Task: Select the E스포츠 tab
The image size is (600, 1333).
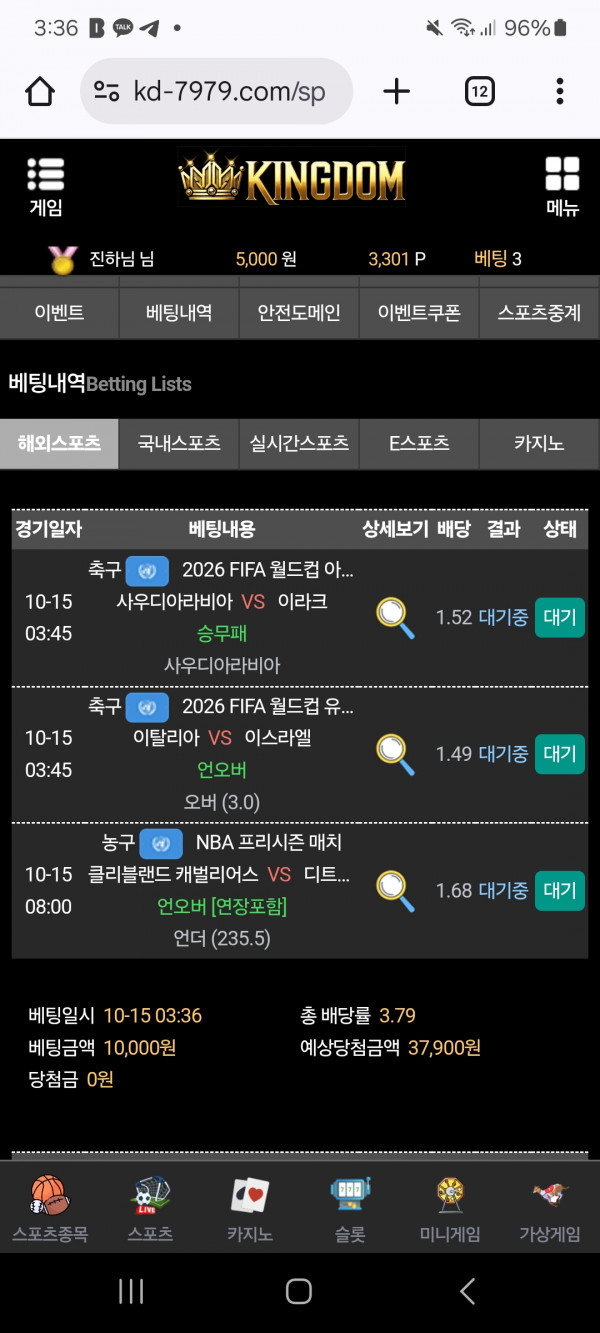Action: [419, 443]
